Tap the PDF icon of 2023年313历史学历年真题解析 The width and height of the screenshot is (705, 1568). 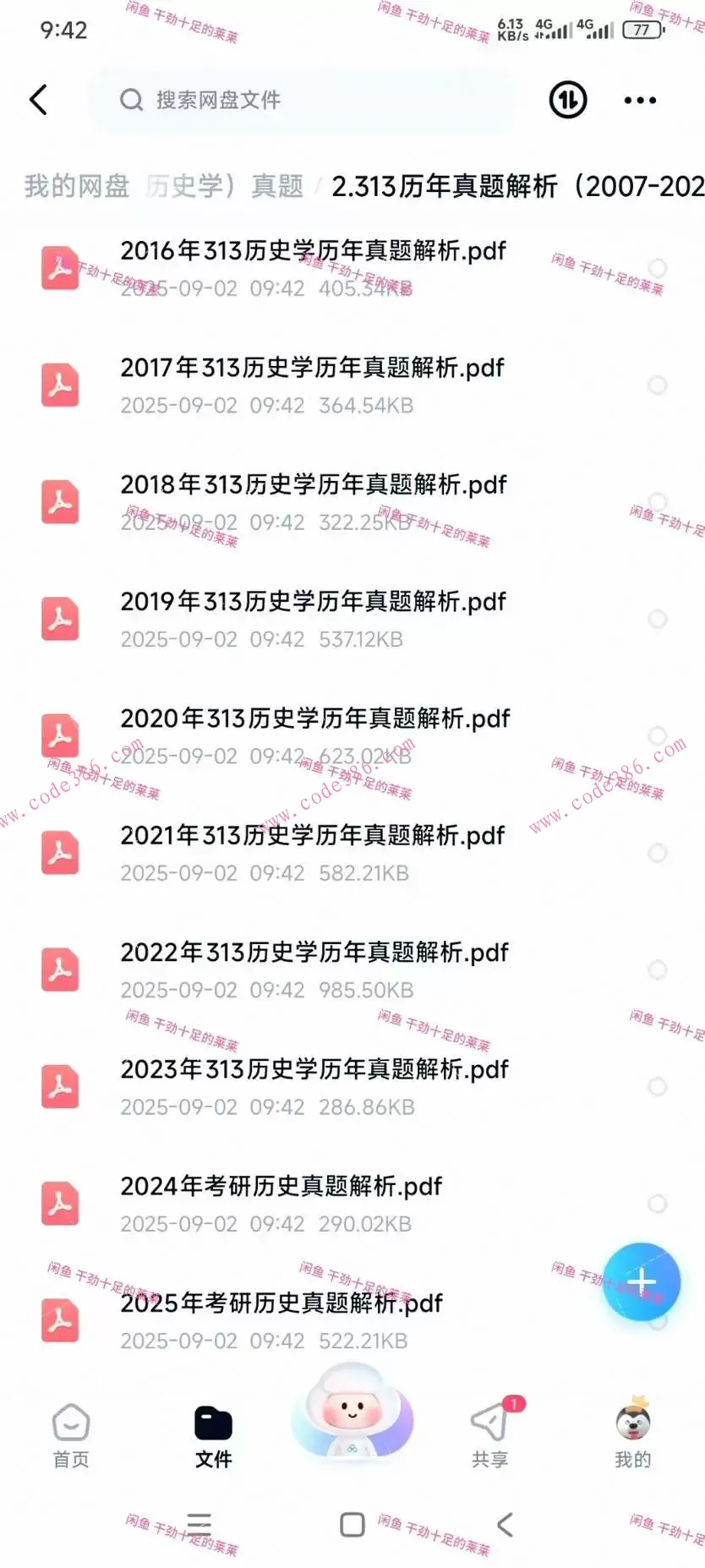(59, 1086)
